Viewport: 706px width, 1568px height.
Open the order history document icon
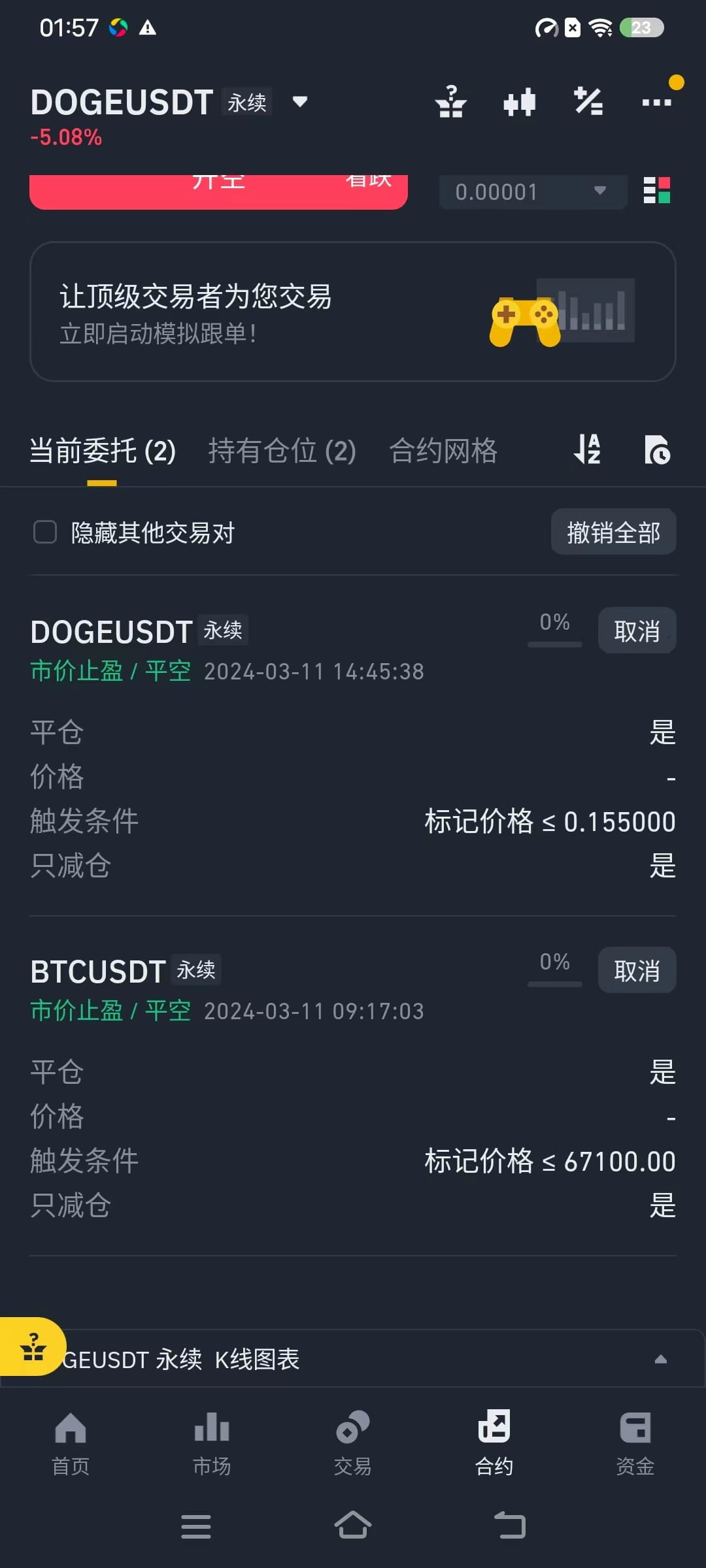click(658, 451)
